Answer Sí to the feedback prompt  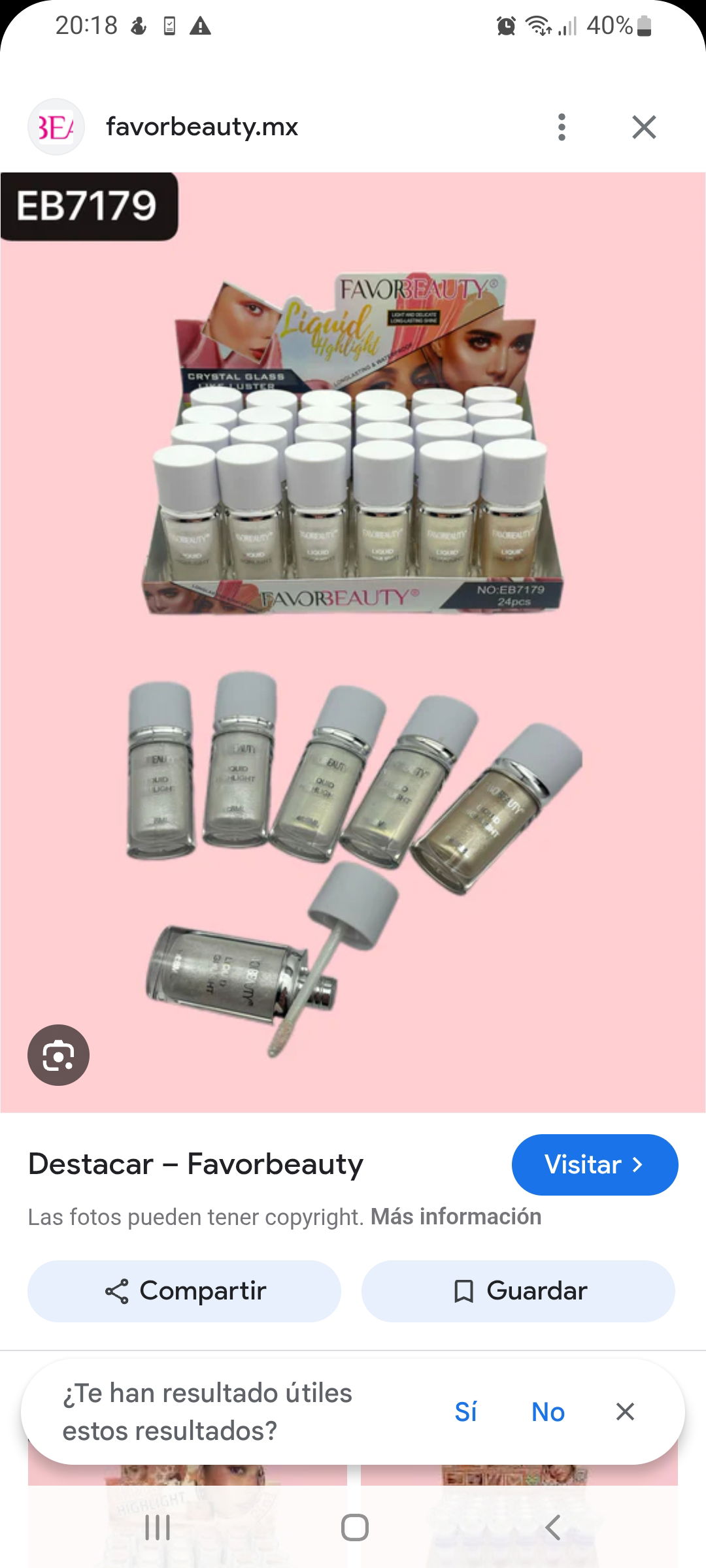pyautogui.click(x=465, y=1412)
